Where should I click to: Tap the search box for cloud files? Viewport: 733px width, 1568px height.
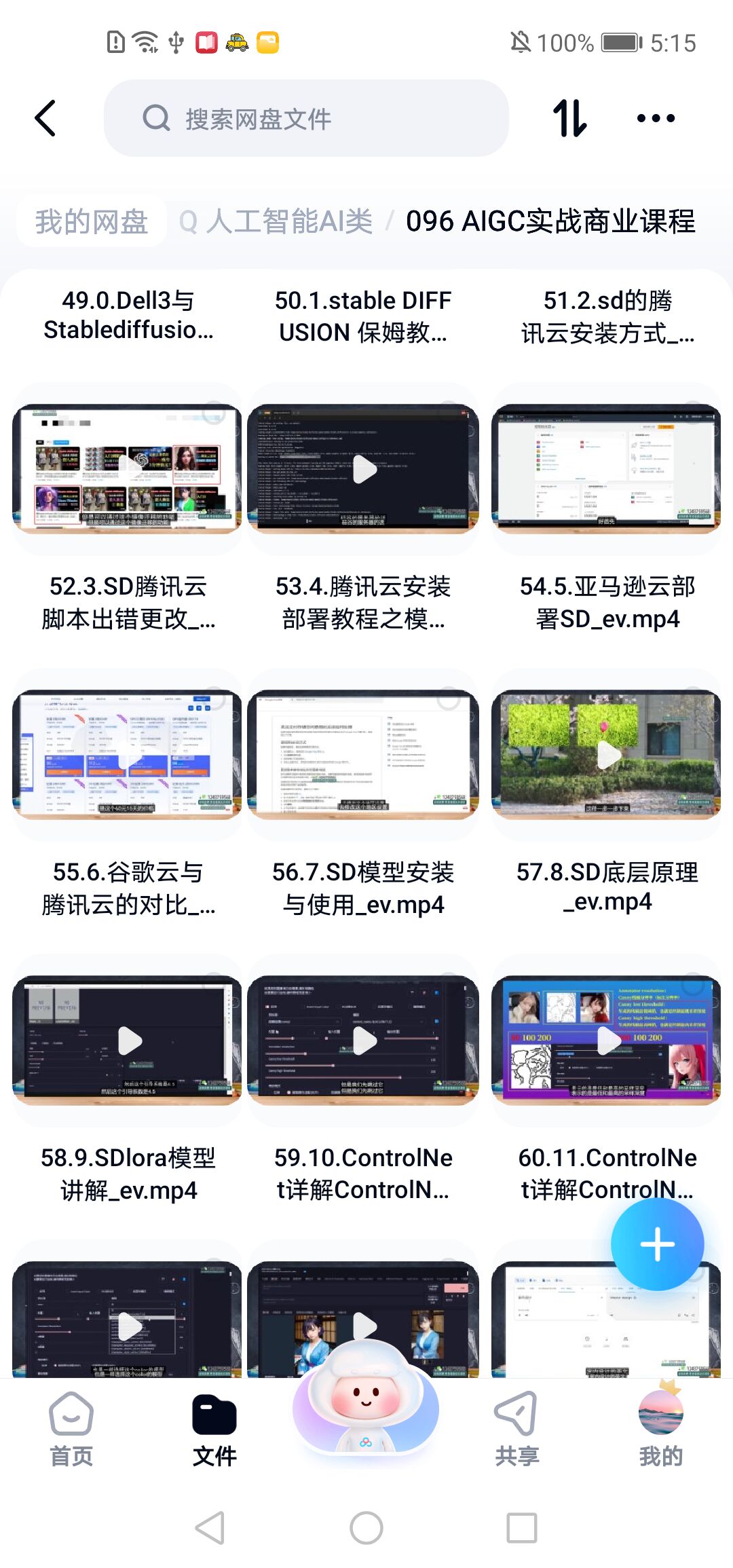coord(305,119)
